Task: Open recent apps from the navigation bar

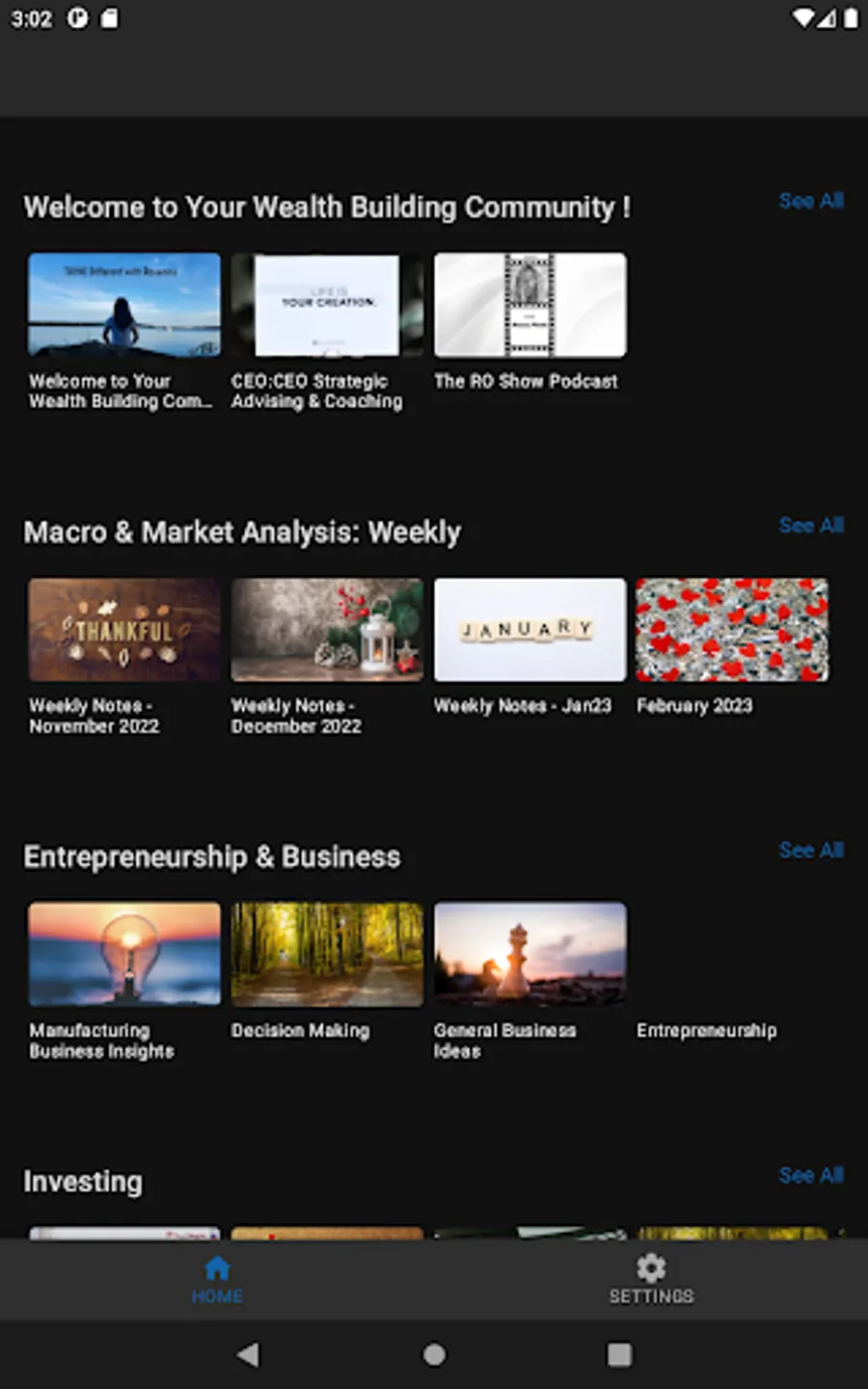Action: point(619,1354)
